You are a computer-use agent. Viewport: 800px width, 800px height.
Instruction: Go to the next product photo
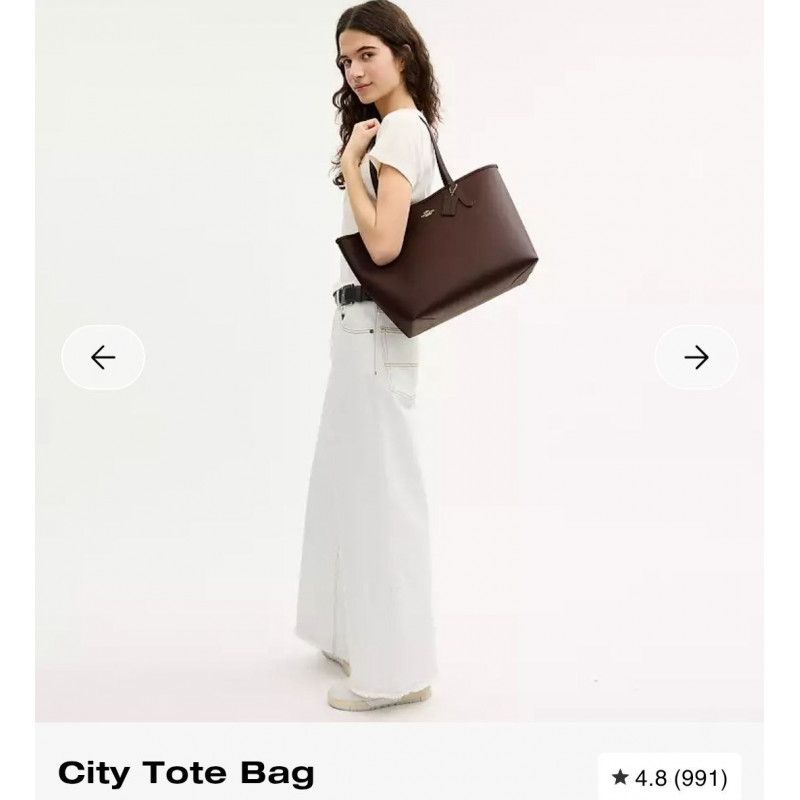tap(696, 357)
